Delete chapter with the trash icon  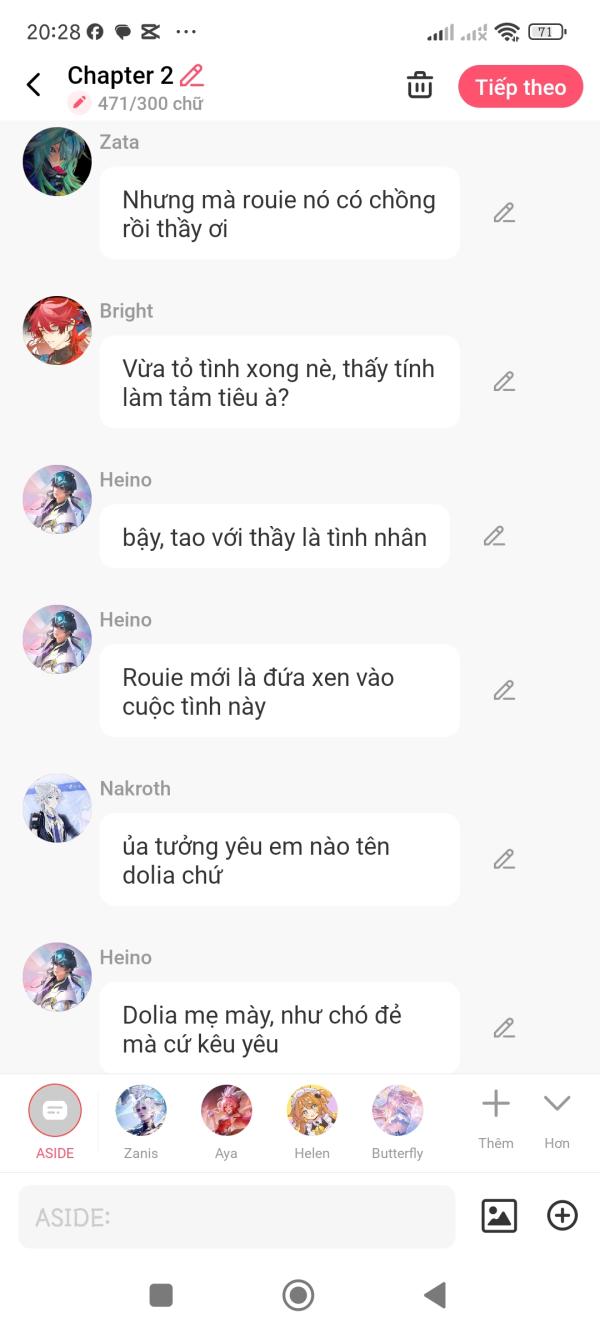420,86
